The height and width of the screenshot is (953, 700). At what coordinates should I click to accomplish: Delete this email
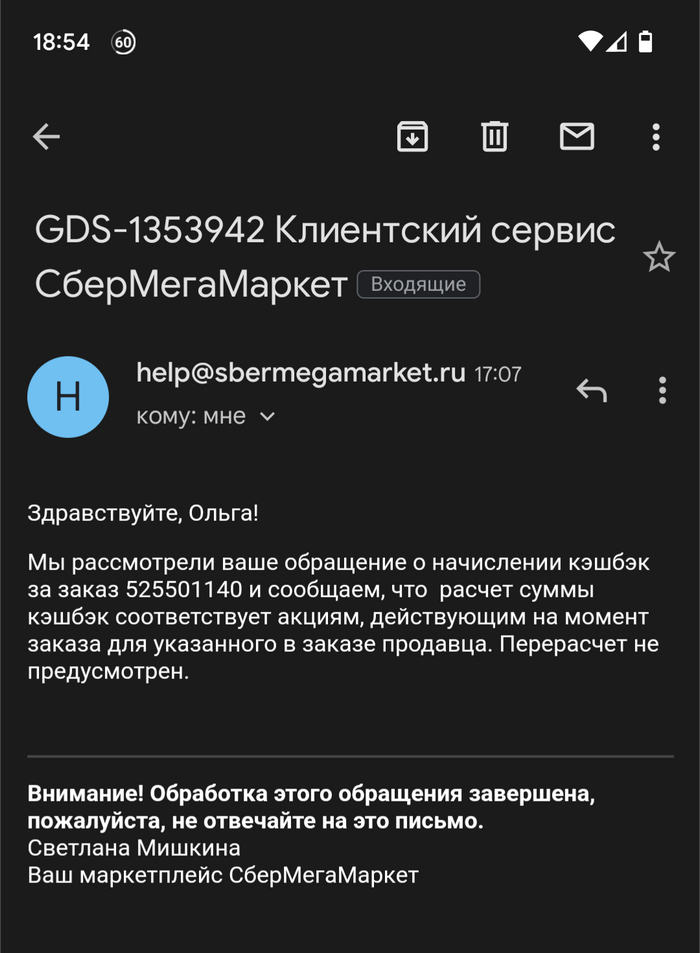495,136
